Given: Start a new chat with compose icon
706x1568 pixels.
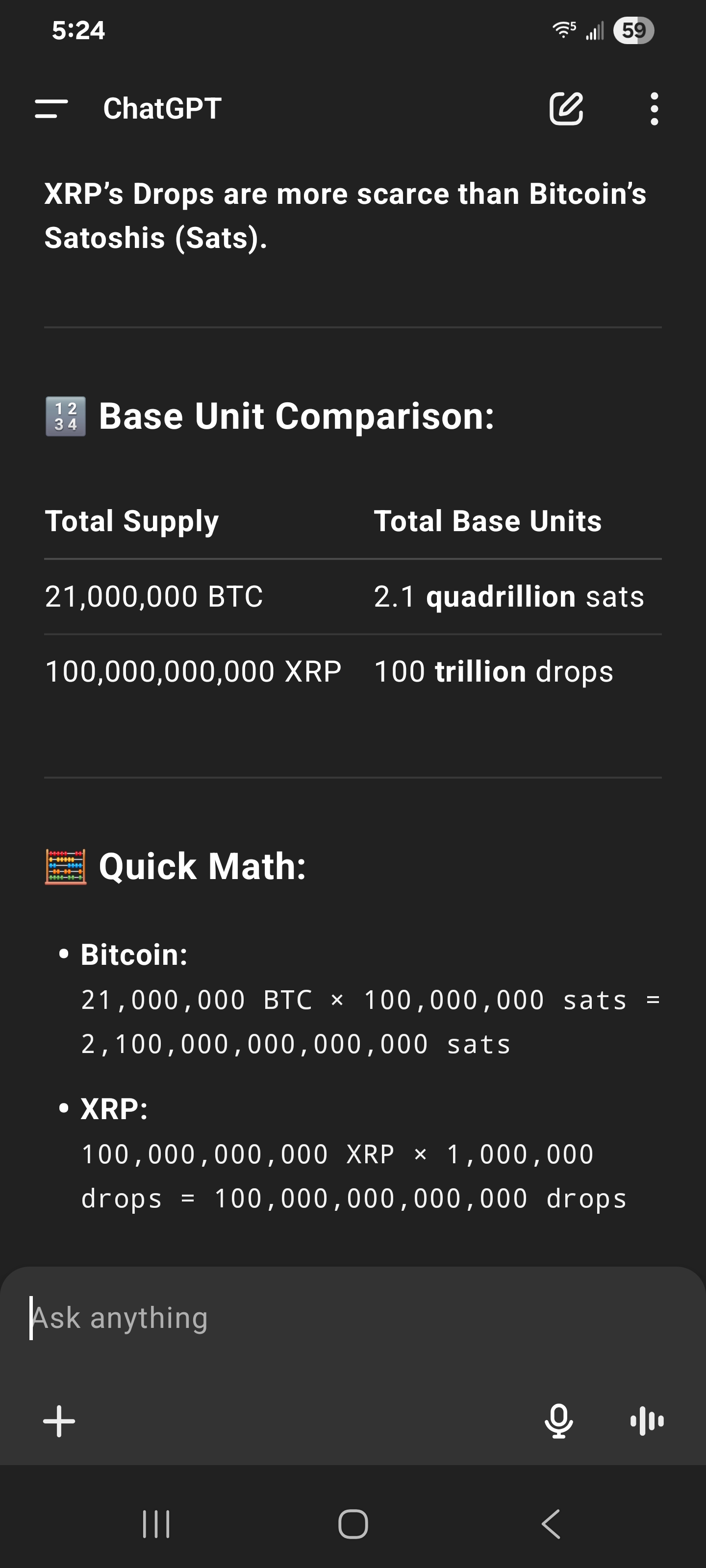Looking at the screenshot, I should tap(566, 109).
